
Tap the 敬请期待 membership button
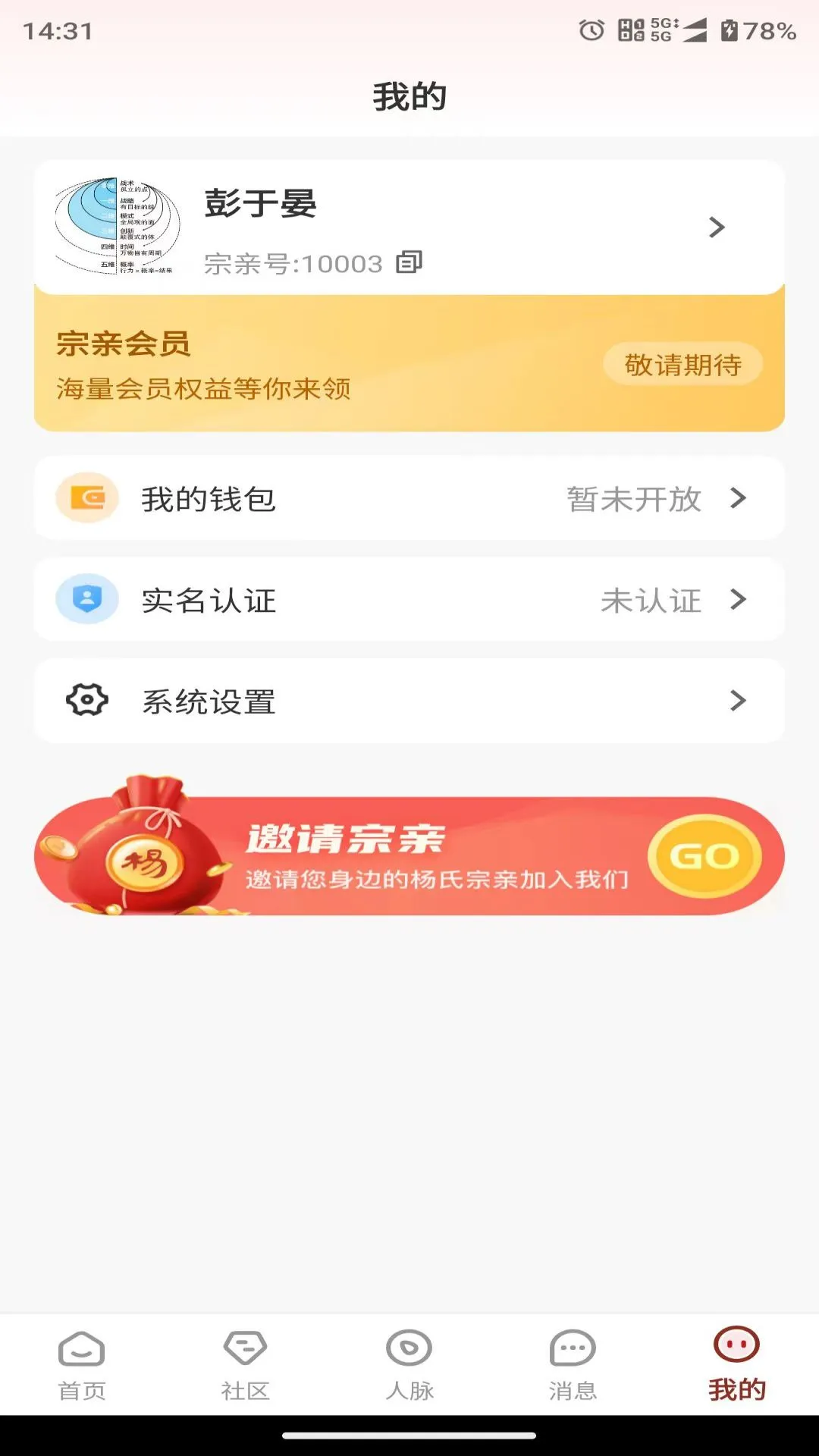pos(682,365)
